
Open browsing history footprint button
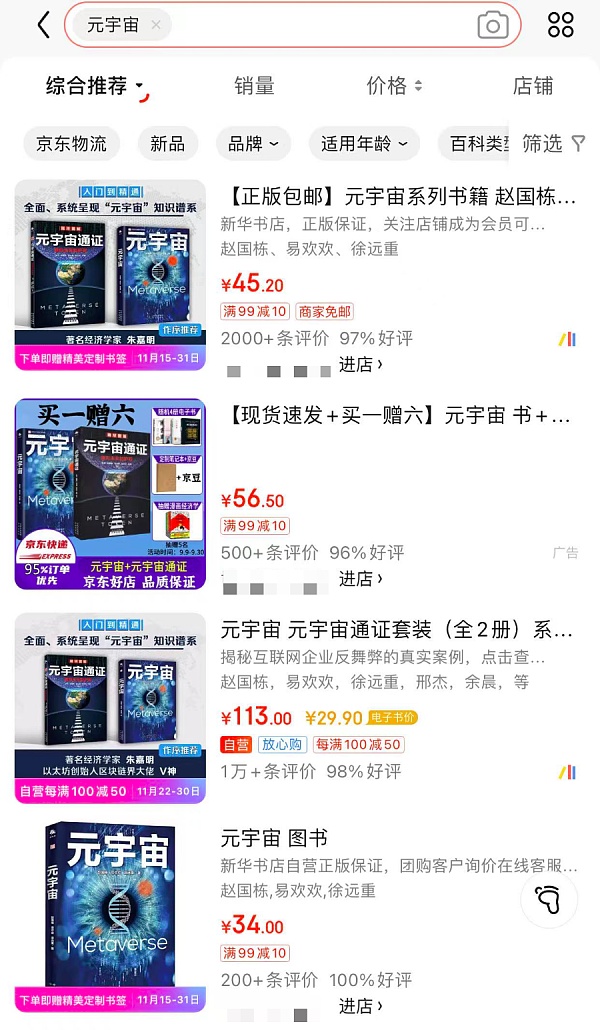pos(549,899)
